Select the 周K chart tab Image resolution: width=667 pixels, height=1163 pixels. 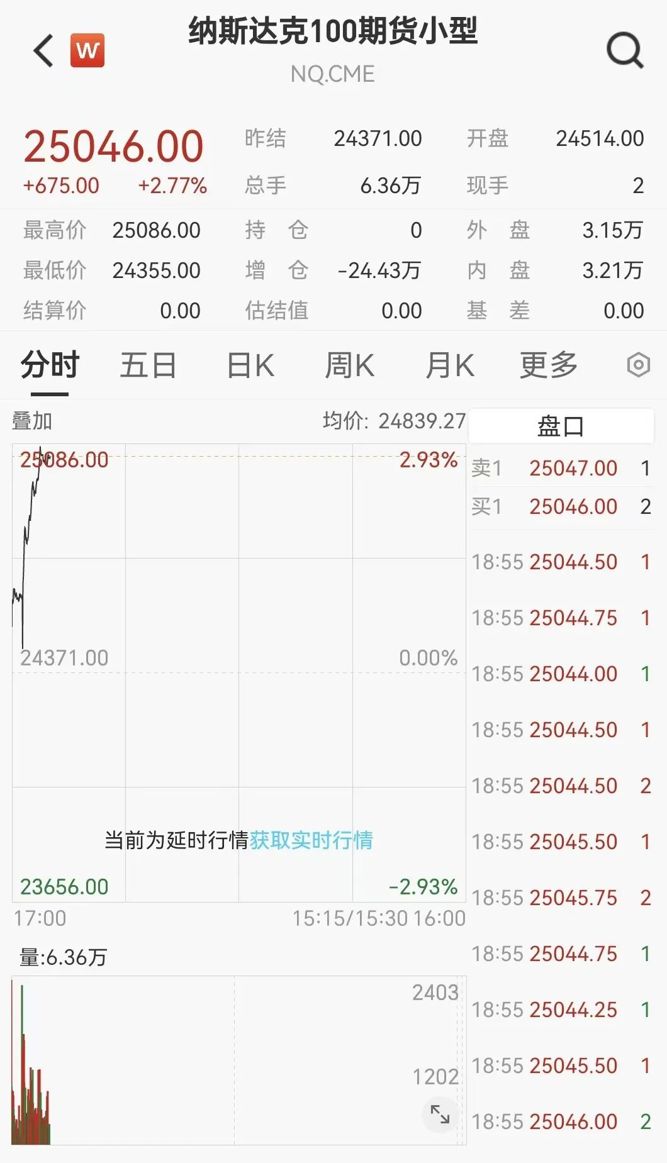click(349, 365)
